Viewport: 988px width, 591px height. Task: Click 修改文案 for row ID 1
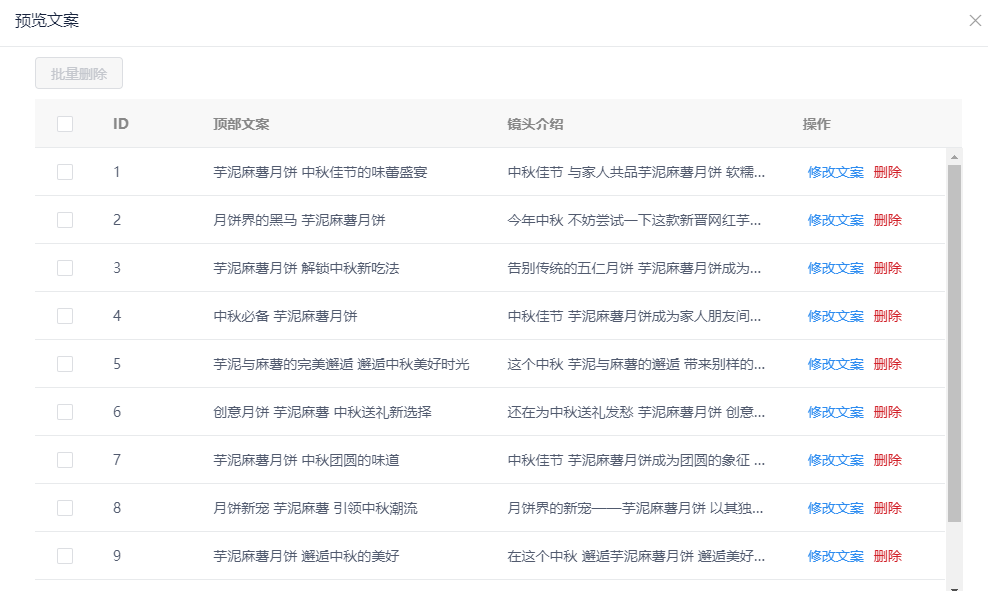click(x=835, y=172)
